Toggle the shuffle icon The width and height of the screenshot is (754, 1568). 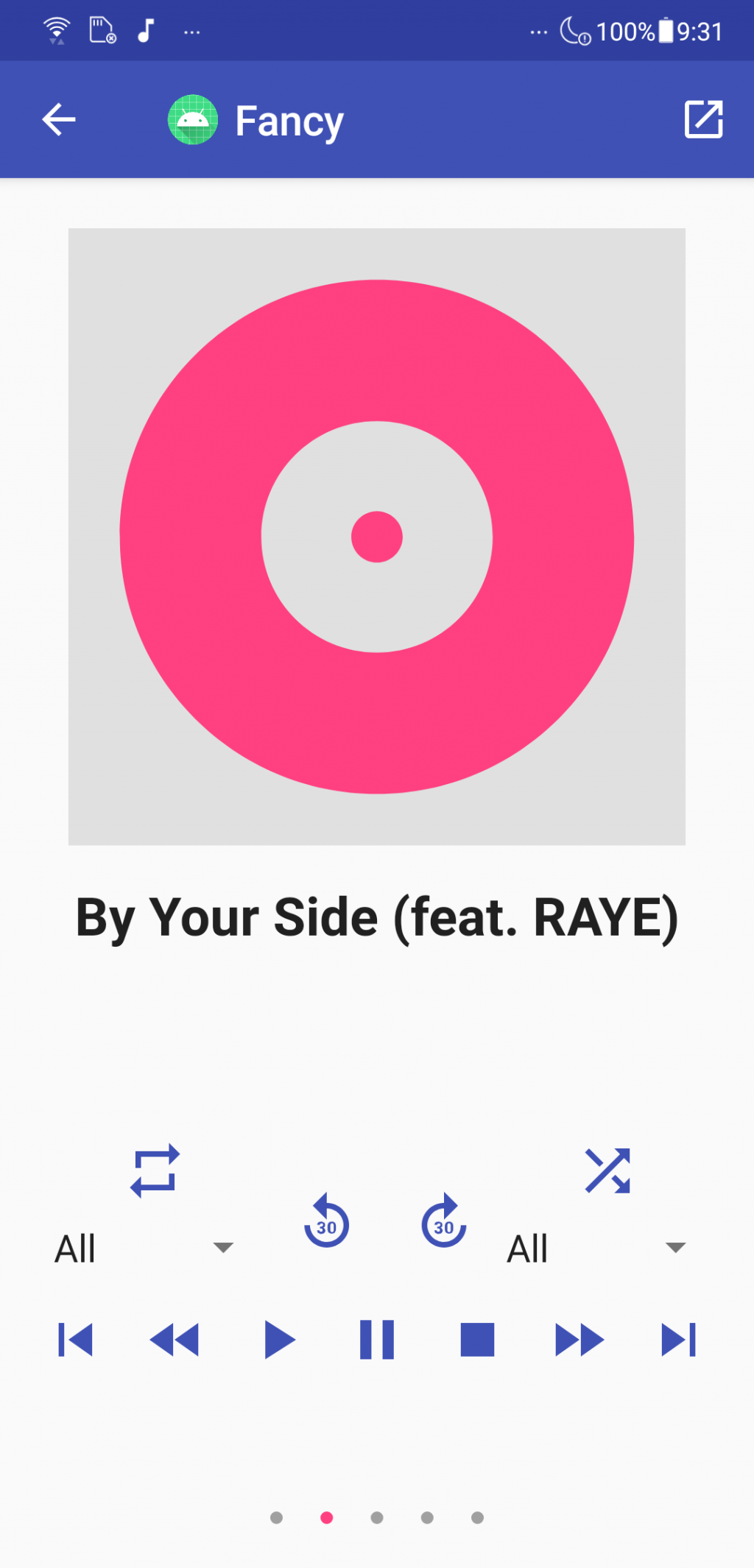[607, 1170]
